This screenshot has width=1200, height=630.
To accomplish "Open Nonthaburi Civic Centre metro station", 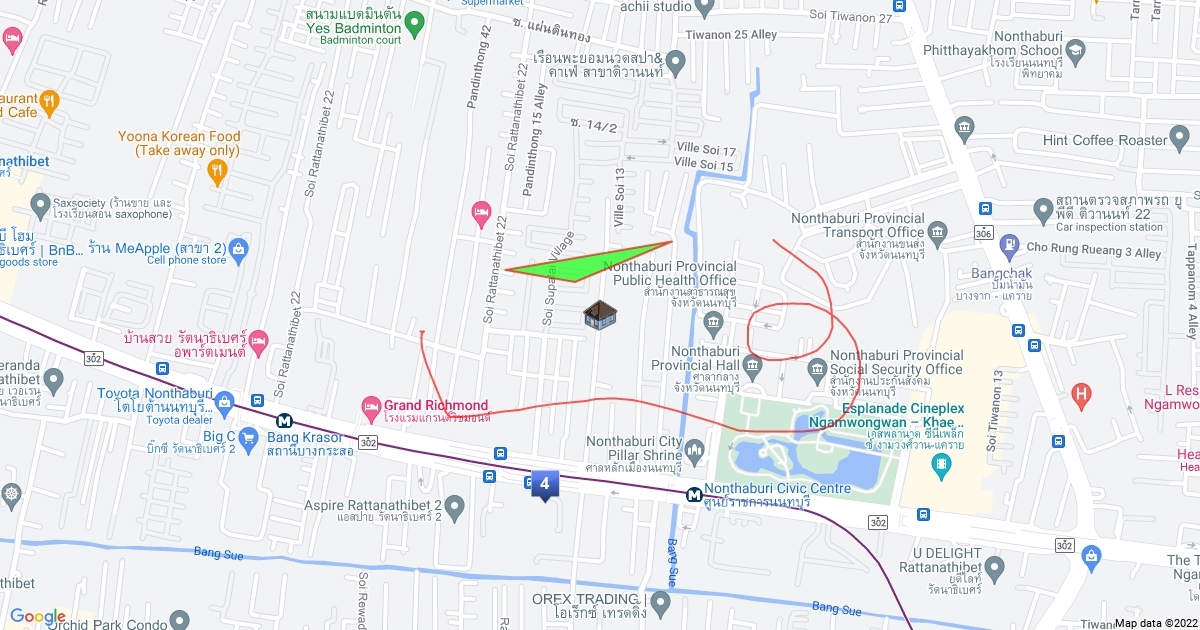I will 693,495.
